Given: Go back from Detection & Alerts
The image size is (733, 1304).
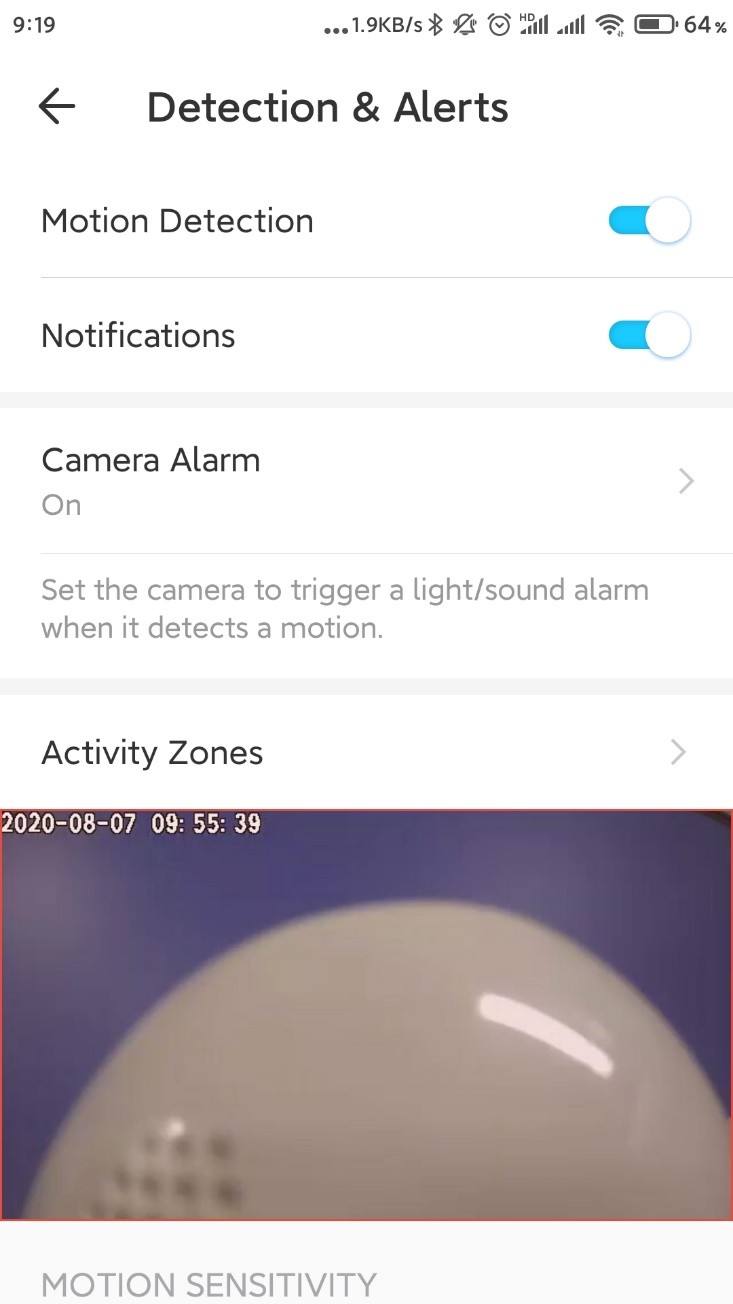Looking at the screenshot, I should [x=57, y=107].
